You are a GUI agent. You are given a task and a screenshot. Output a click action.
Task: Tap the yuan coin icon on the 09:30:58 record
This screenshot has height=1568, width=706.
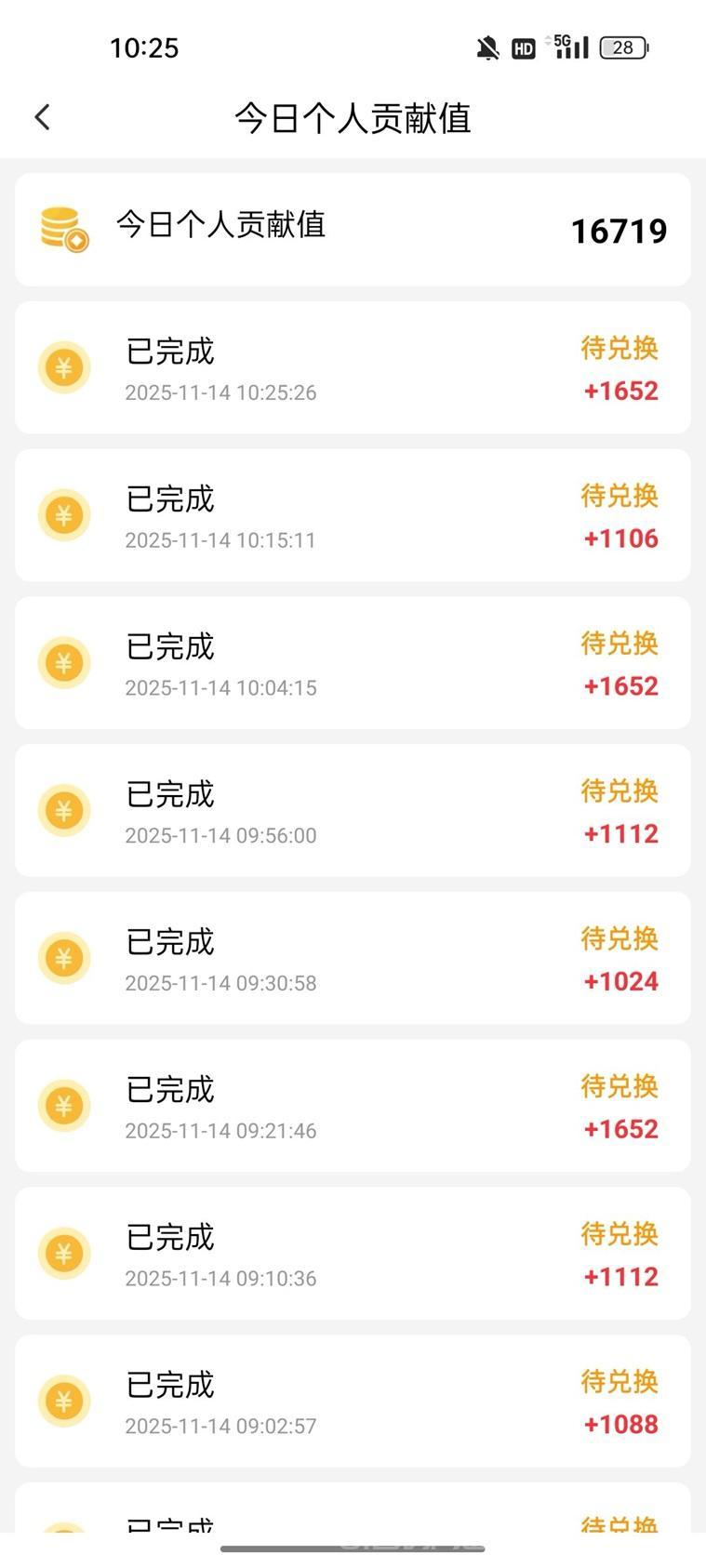[x=63, y=957]
